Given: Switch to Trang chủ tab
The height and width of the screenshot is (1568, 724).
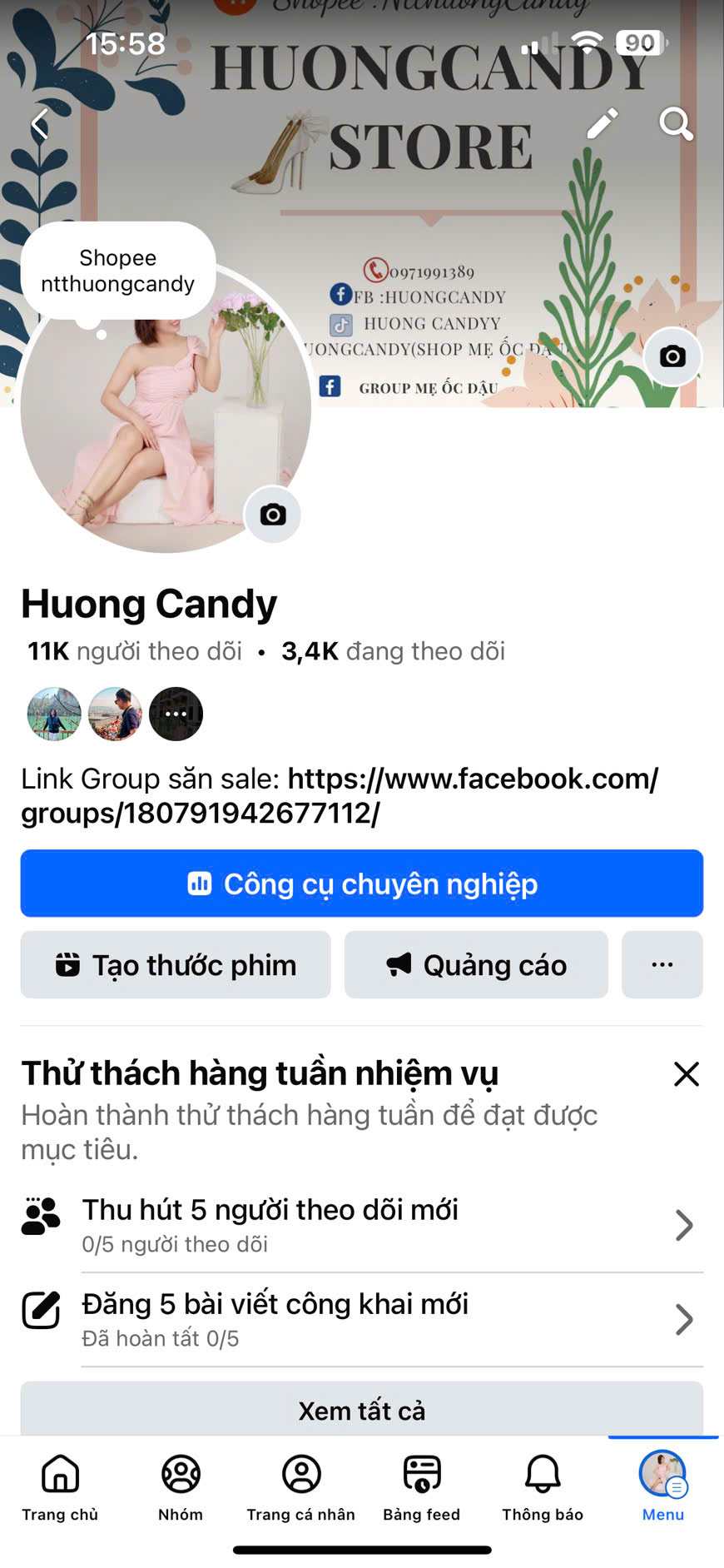Looking at the screenshot, I should pyautogui.click(x=60, y=1487).
